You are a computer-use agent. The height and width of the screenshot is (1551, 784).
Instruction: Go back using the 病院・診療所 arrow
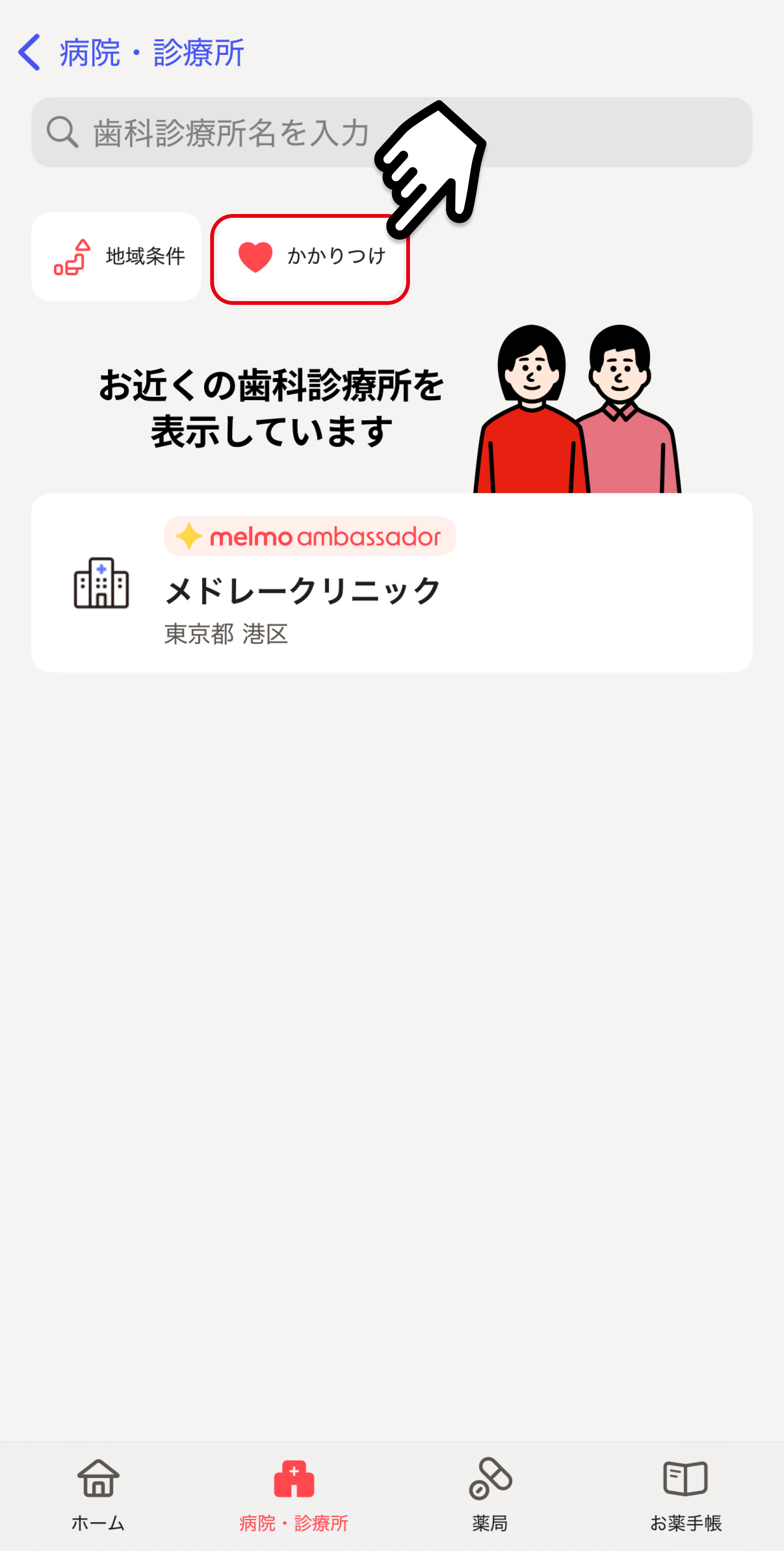29,53
